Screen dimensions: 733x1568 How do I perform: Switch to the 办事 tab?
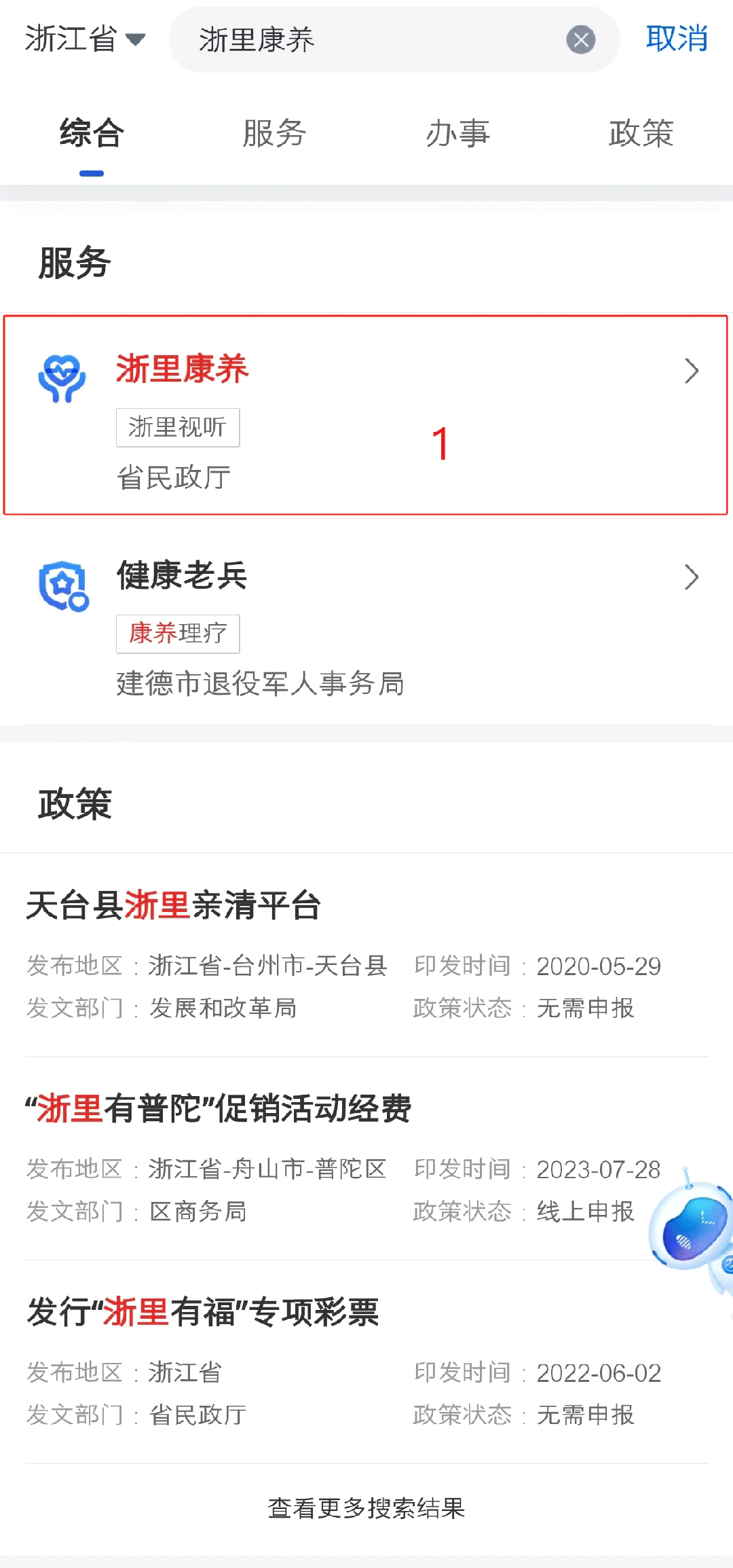[458, 133]
